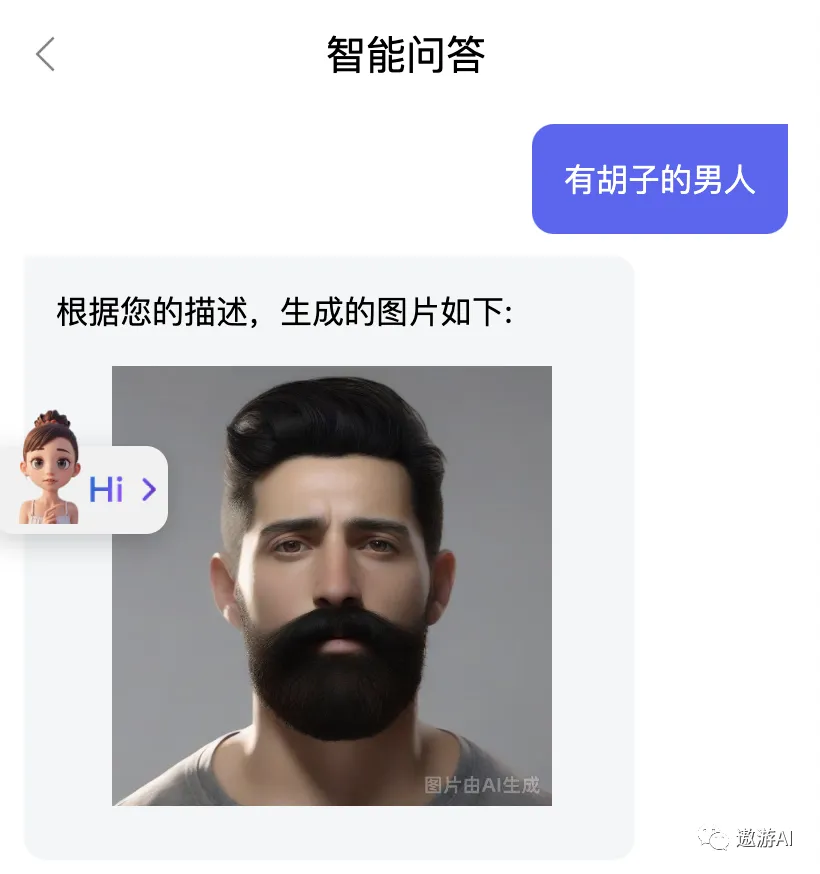Go back from the 智能问答 screen
The height and width of the screenshot is (874, 820).
(x=45, y=54)
